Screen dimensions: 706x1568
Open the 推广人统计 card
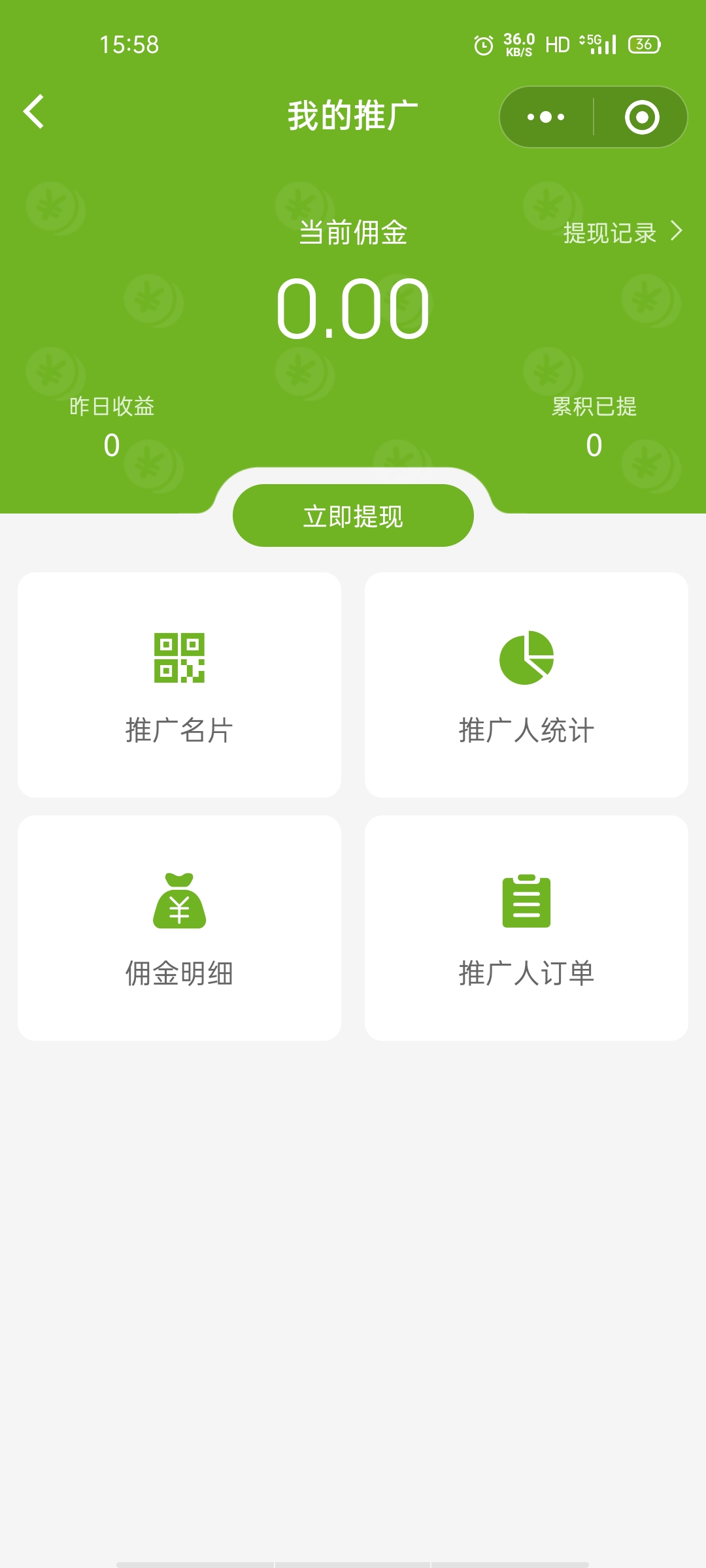(x=526, y=685)
